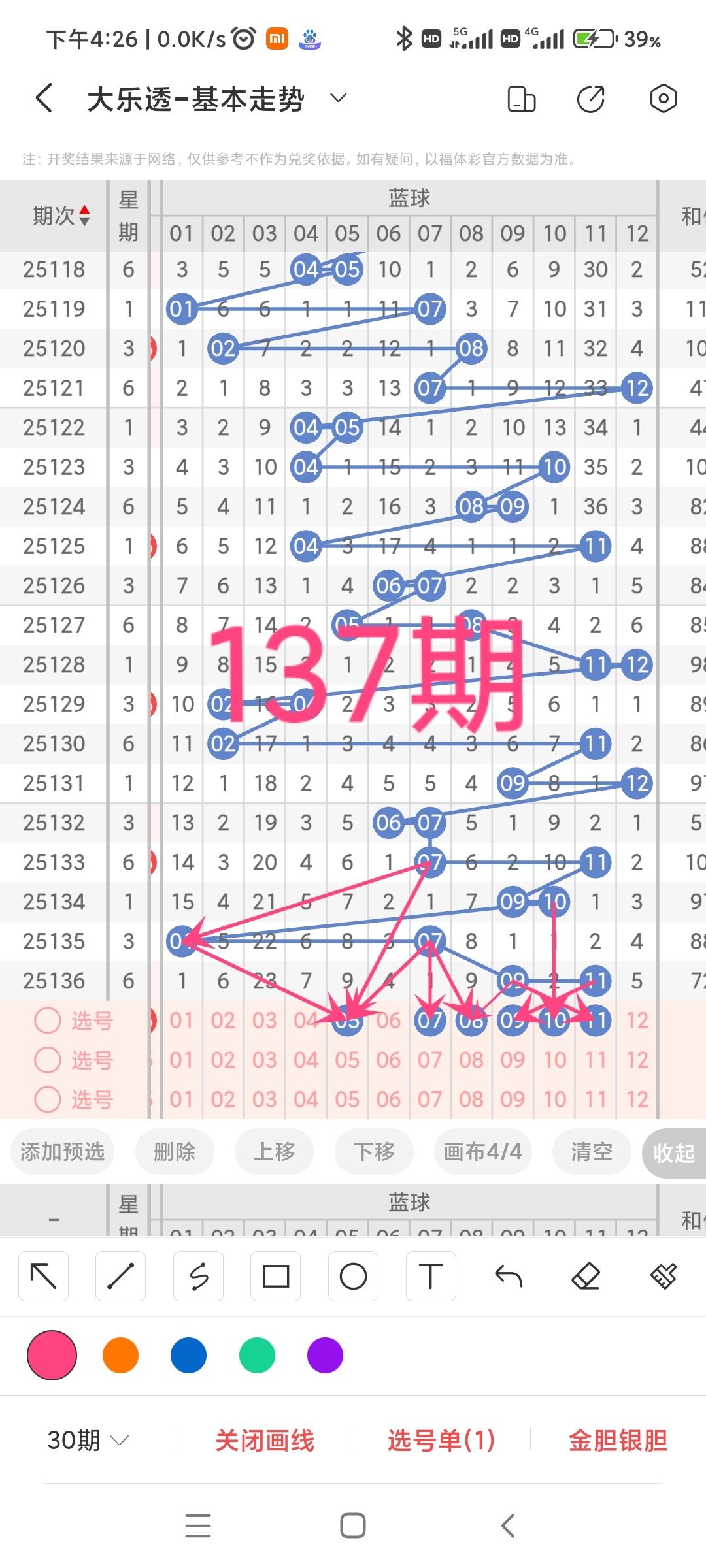
Task: Move the selection row down with 下移
Action: (x=374, y=1151)
